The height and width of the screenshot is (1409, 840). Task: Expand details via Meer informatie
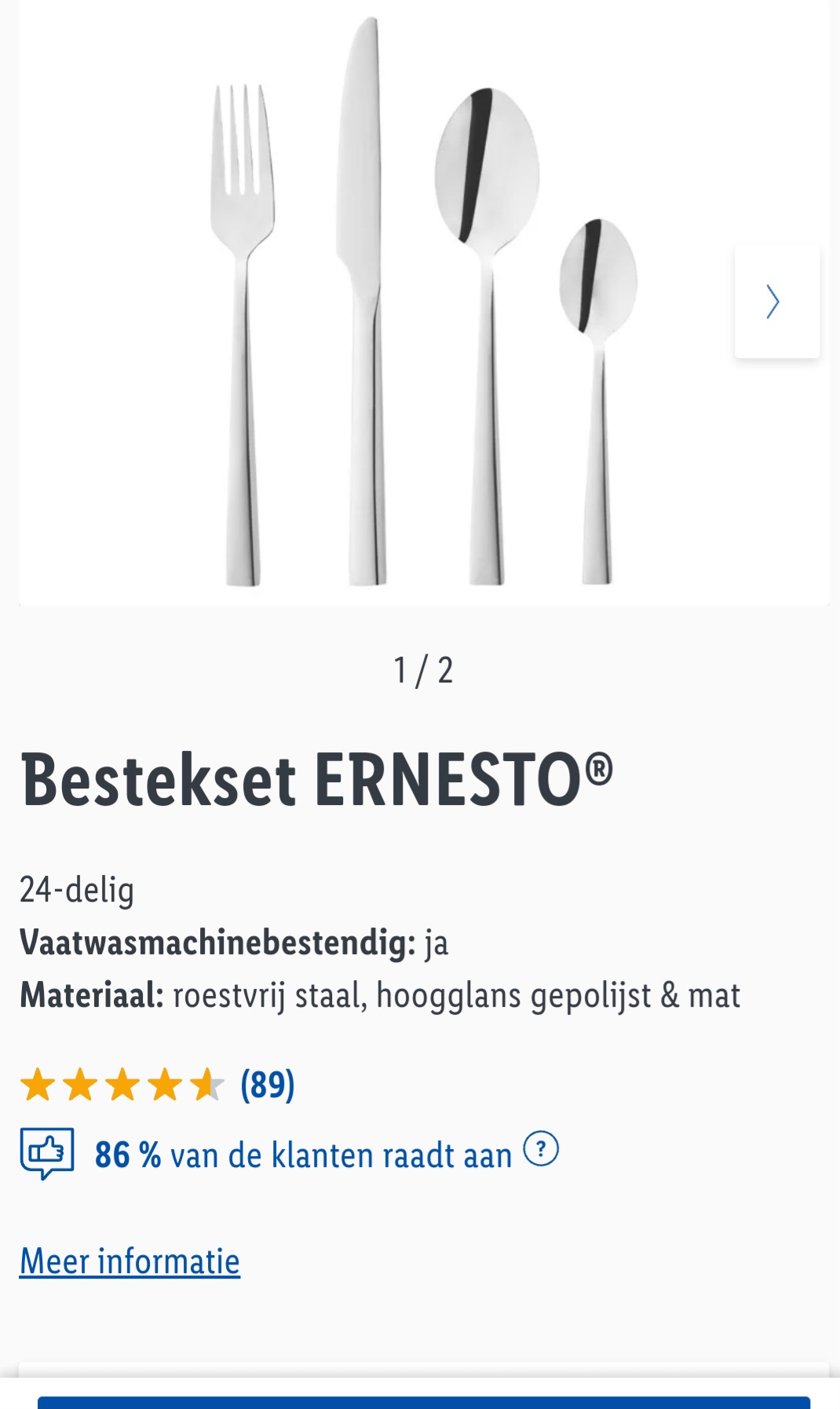click(x=130, y=1261)
